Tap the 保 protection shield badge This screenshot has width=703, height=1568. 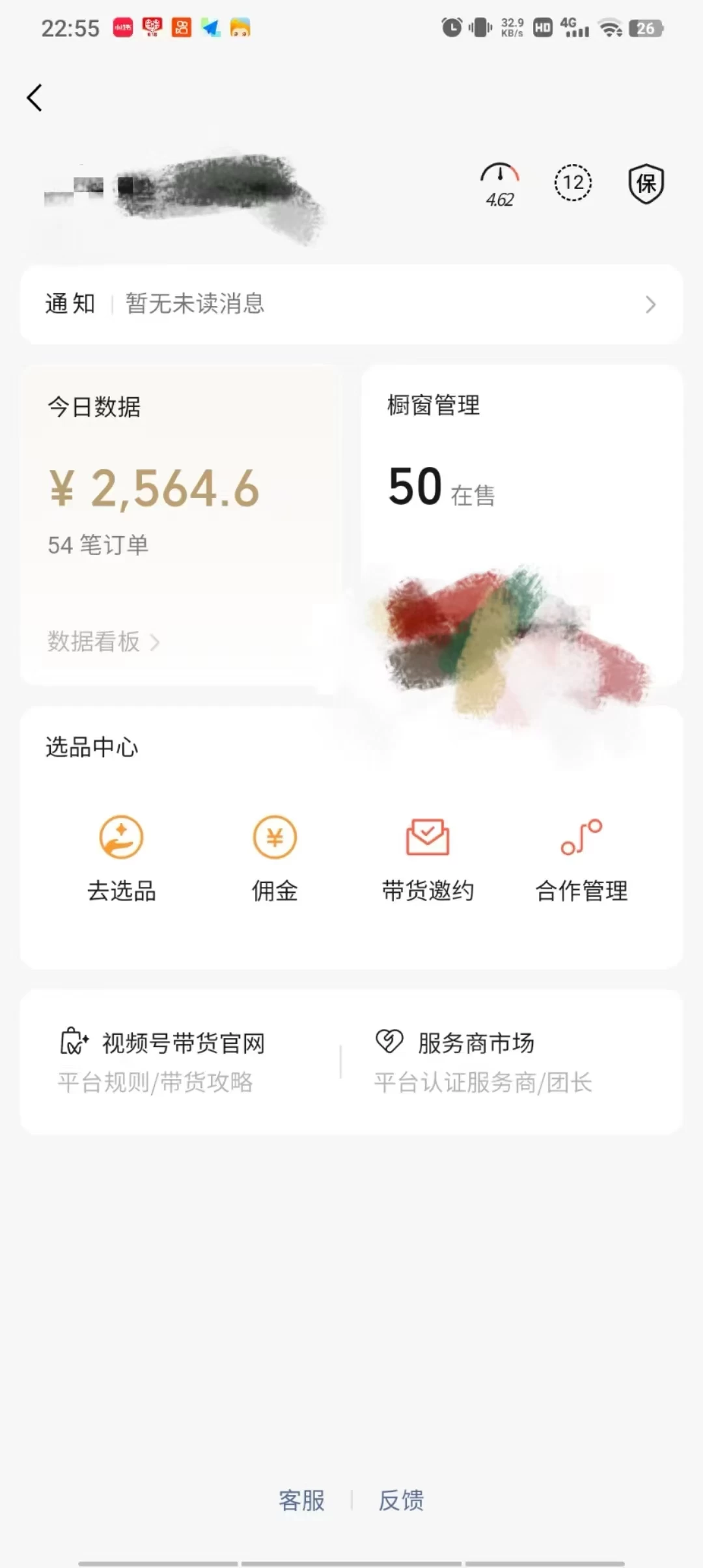(x=645, y=183)
